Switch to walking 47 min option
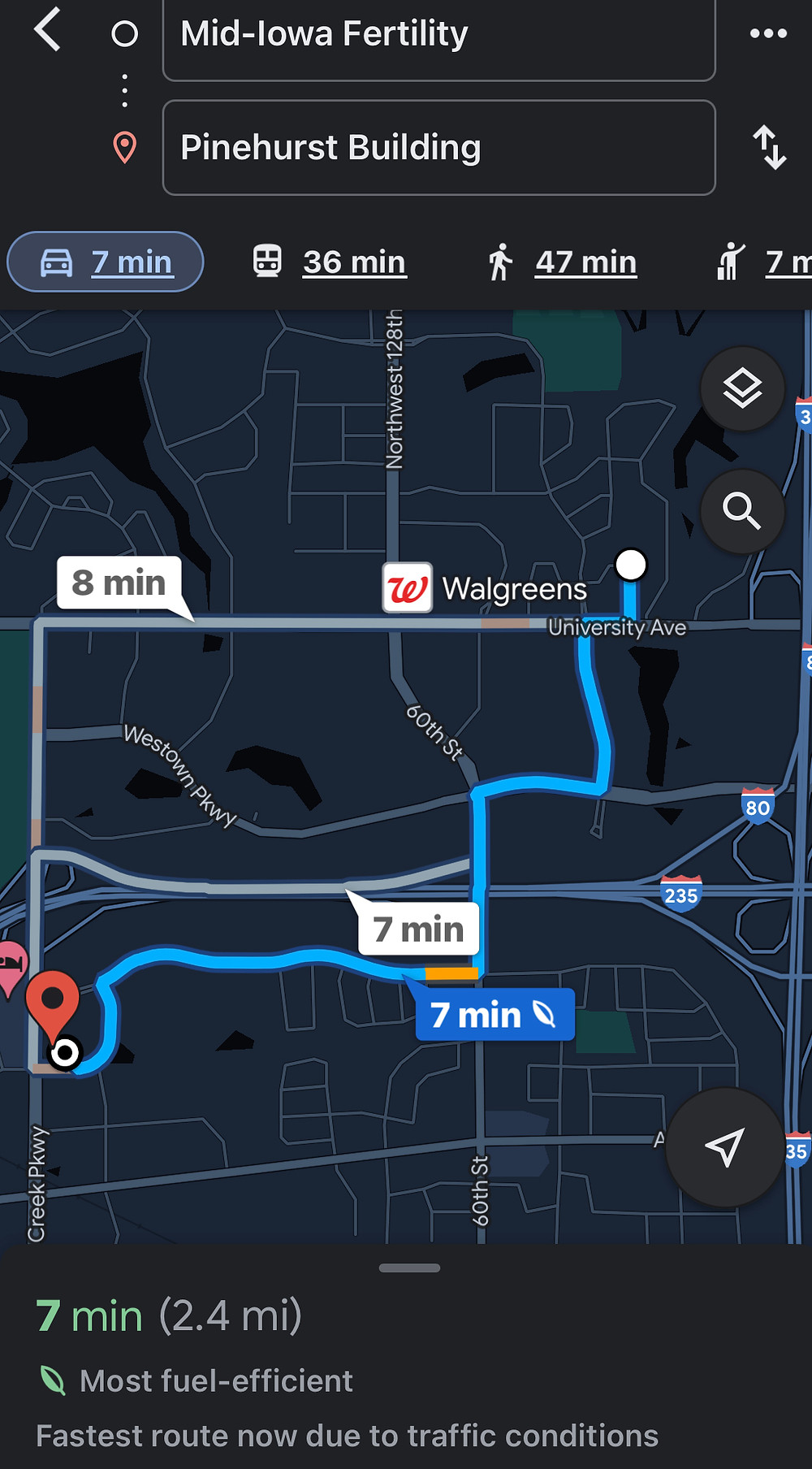The image size is (812, 1469). coord(562,262)
